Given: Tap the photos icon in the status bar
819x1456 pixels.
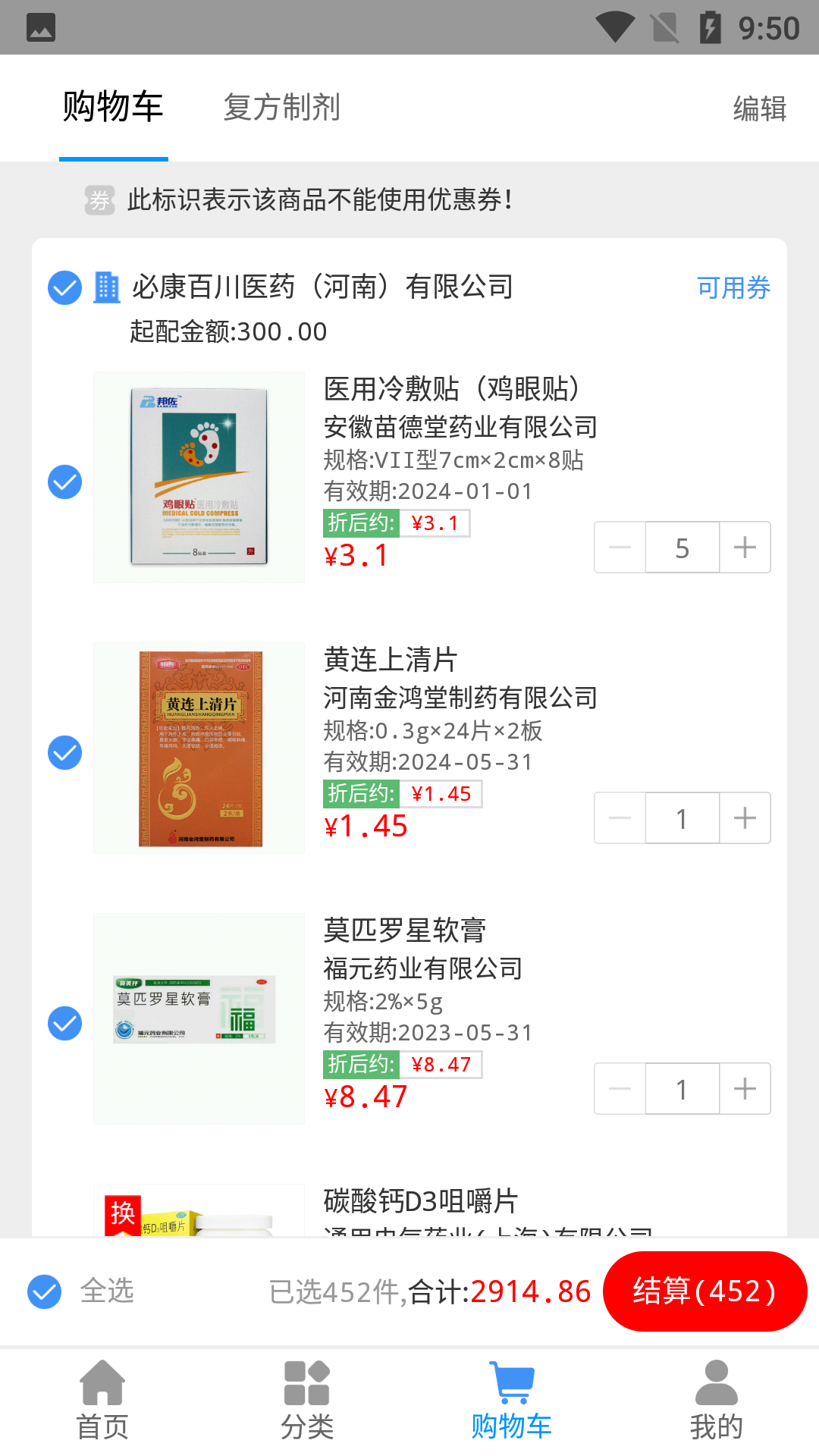Looking at the screenshot, I should 42,27.
